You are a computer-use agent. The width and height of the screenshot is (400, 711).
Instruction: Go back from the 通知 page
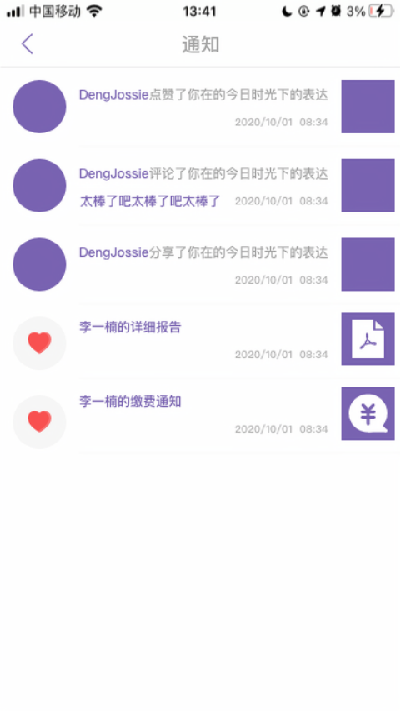tap(28, 44)
